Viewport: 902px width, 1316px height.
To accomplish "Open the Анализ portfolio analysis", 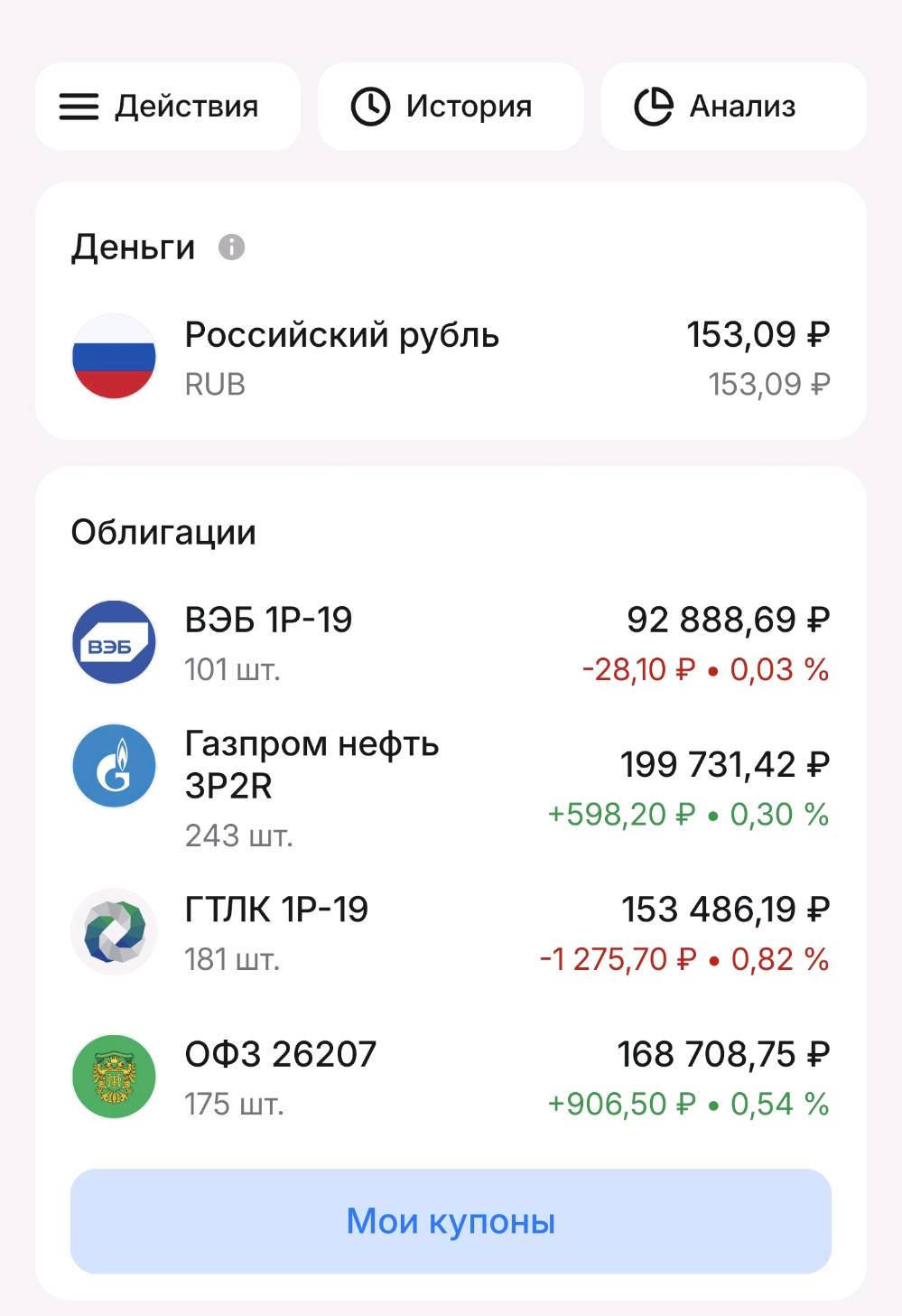I will click(x=733, y=107).
